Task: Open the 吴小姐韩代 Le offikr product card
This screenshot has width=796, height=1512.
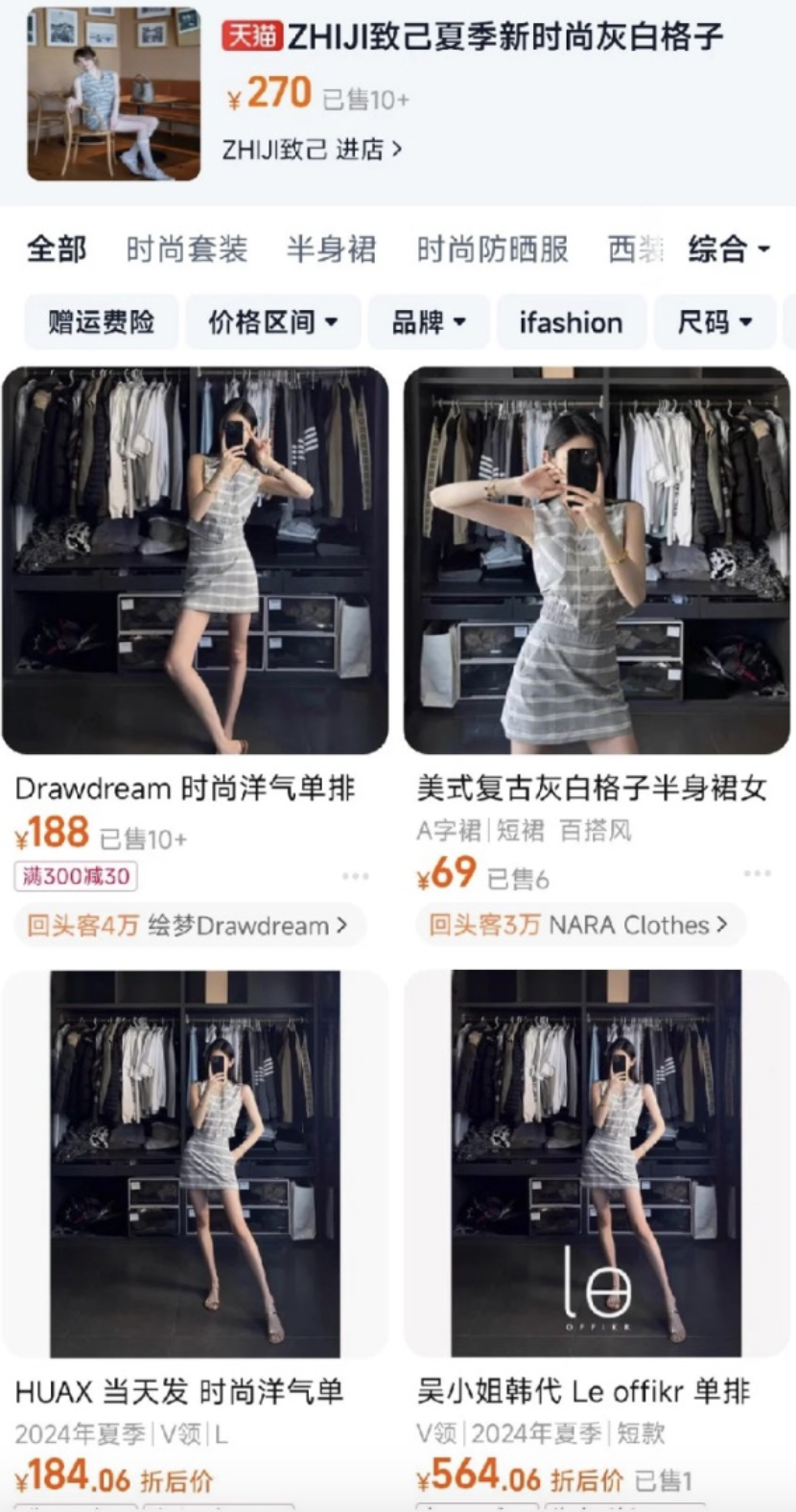Action: pos(597,1163)
